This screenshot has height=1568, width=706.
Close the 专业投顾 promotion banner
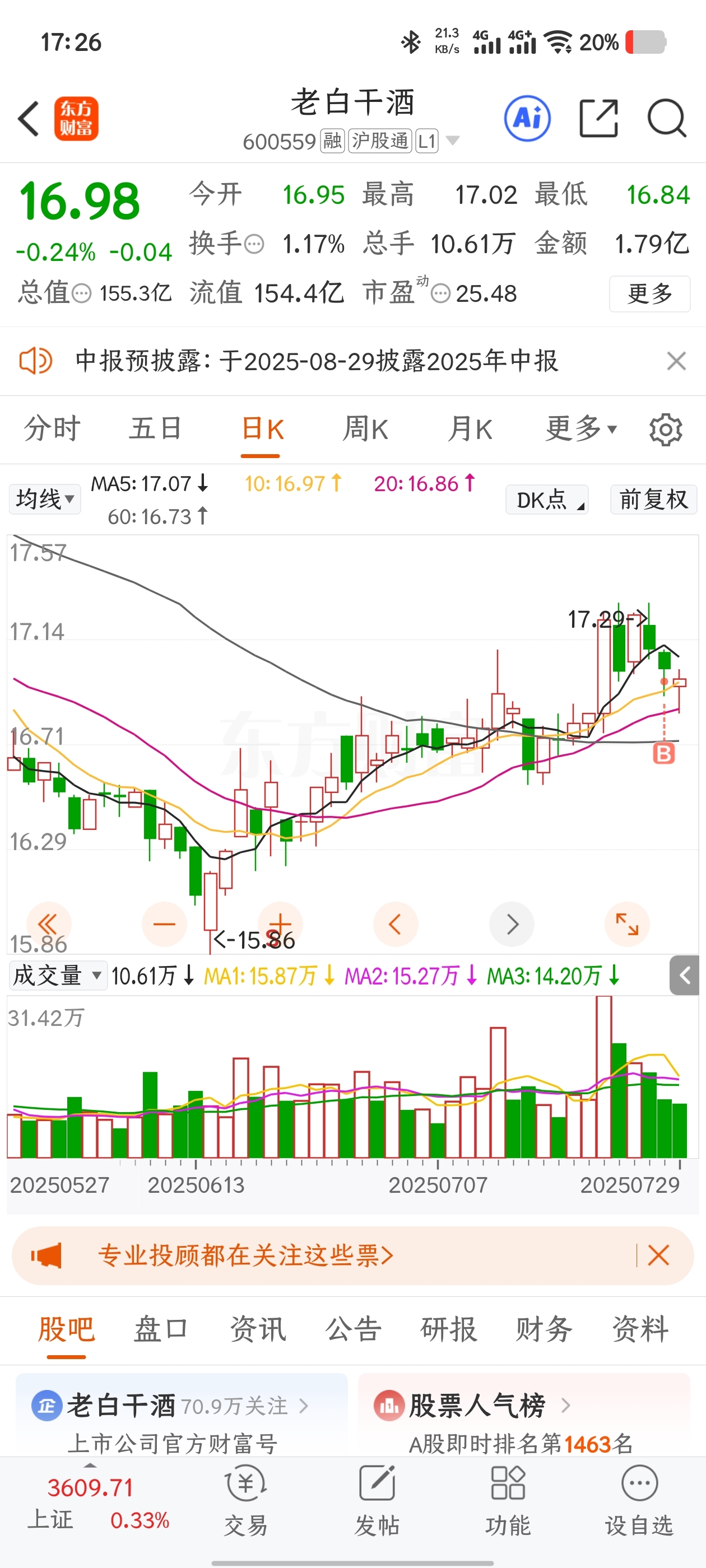pyautogui.click(x=658, y=1255)
